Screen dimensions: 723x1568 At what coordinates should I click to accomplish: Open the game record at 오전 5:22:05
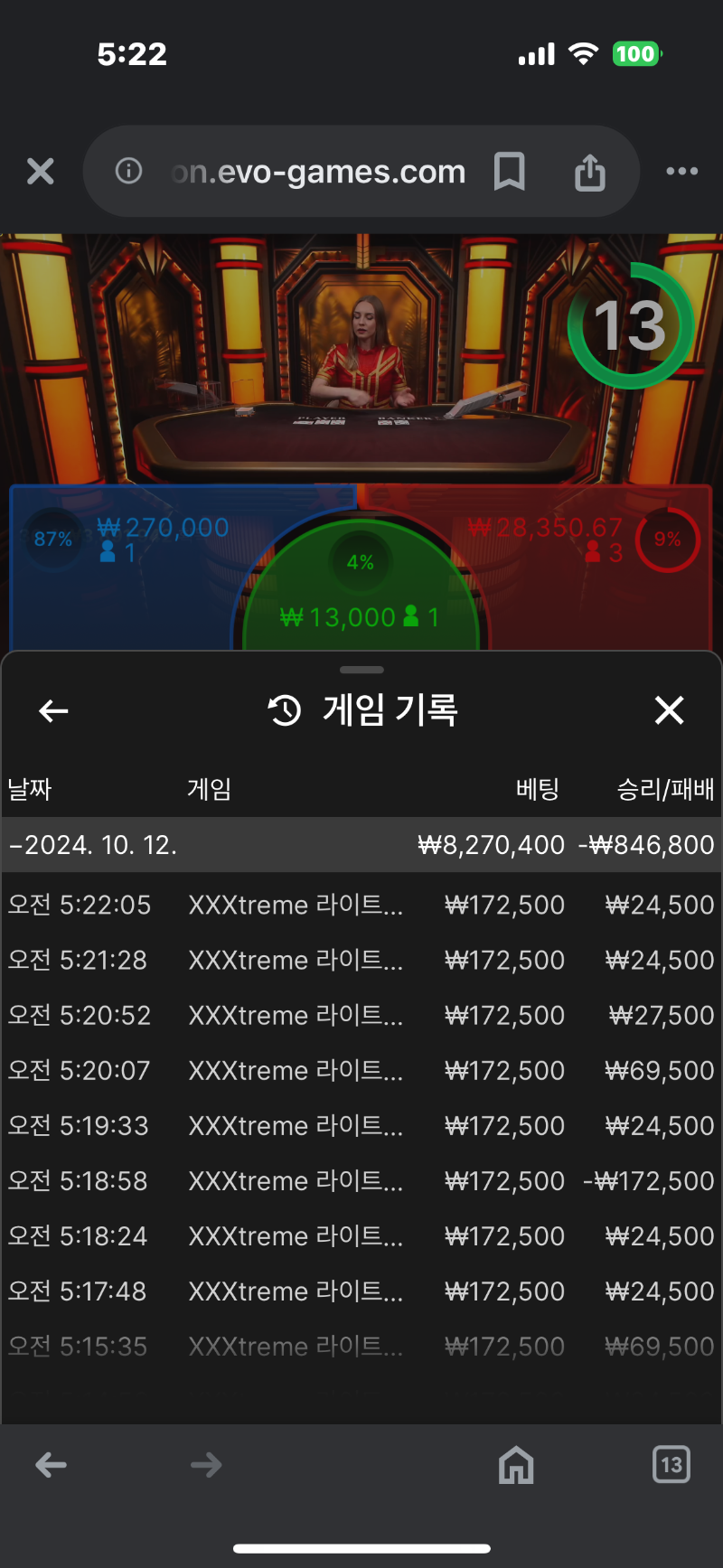pyautogui.click(x=361, y=905)
